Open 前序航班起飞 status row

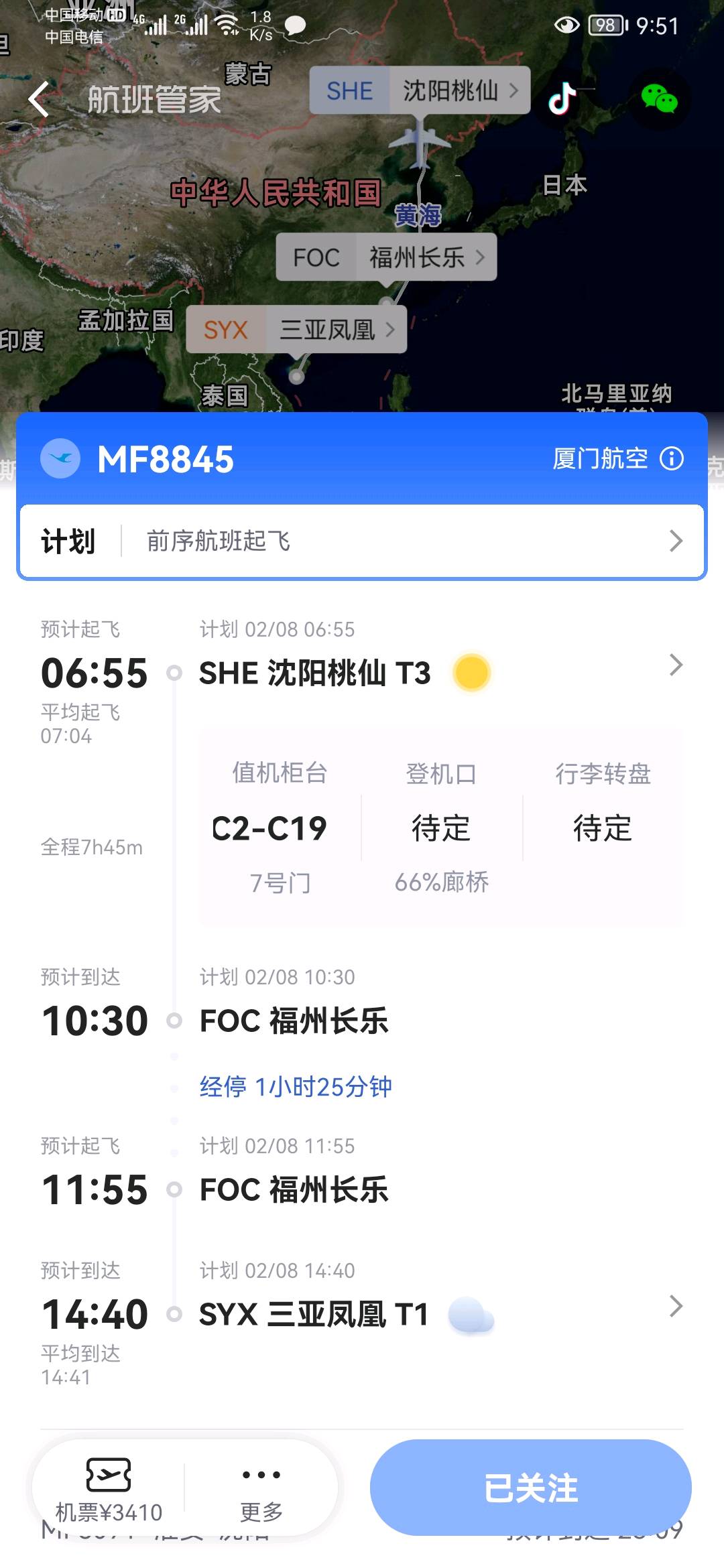coord(362,541)
